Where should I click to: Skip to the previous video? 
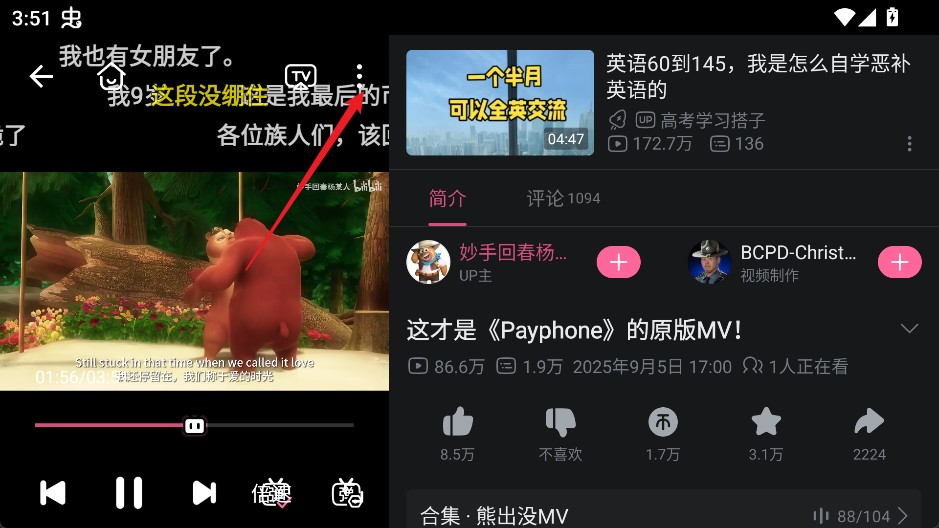[x=52, y=492]
